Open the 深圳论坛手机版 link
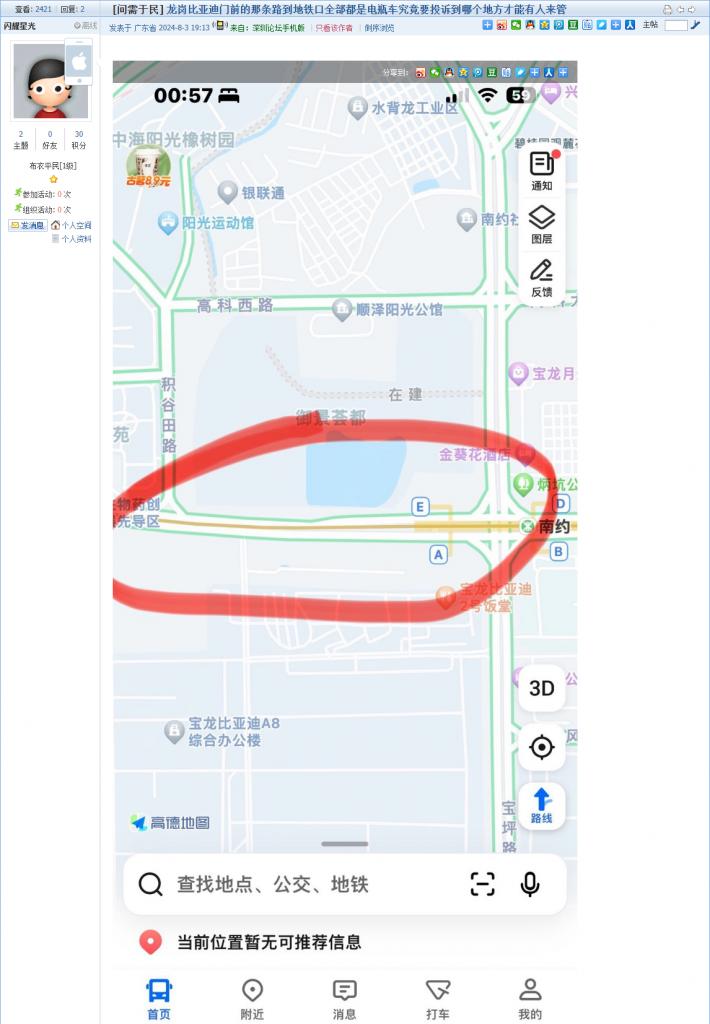710x1024 pixels. pos(277,28)
